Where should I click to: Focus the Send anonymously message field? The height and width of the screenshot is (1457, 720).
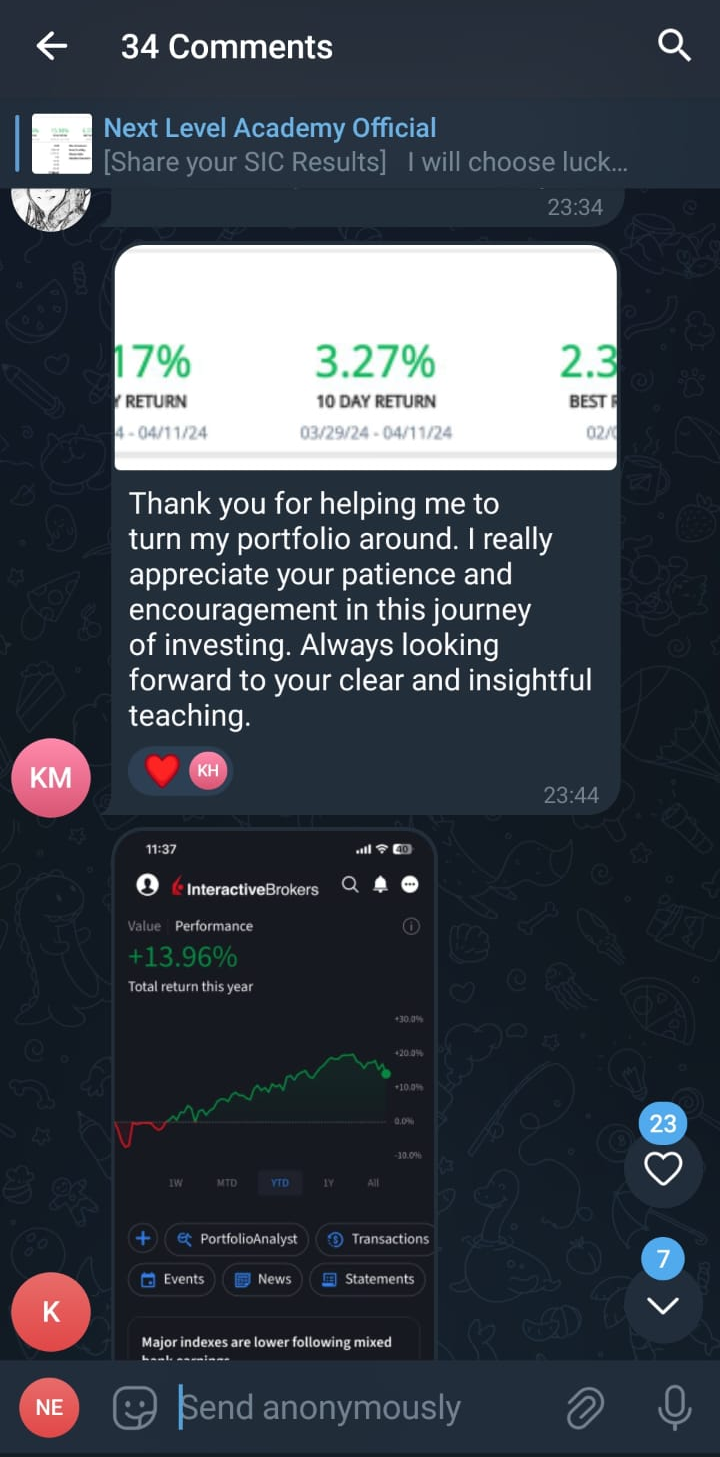(x=350, y=1408)
